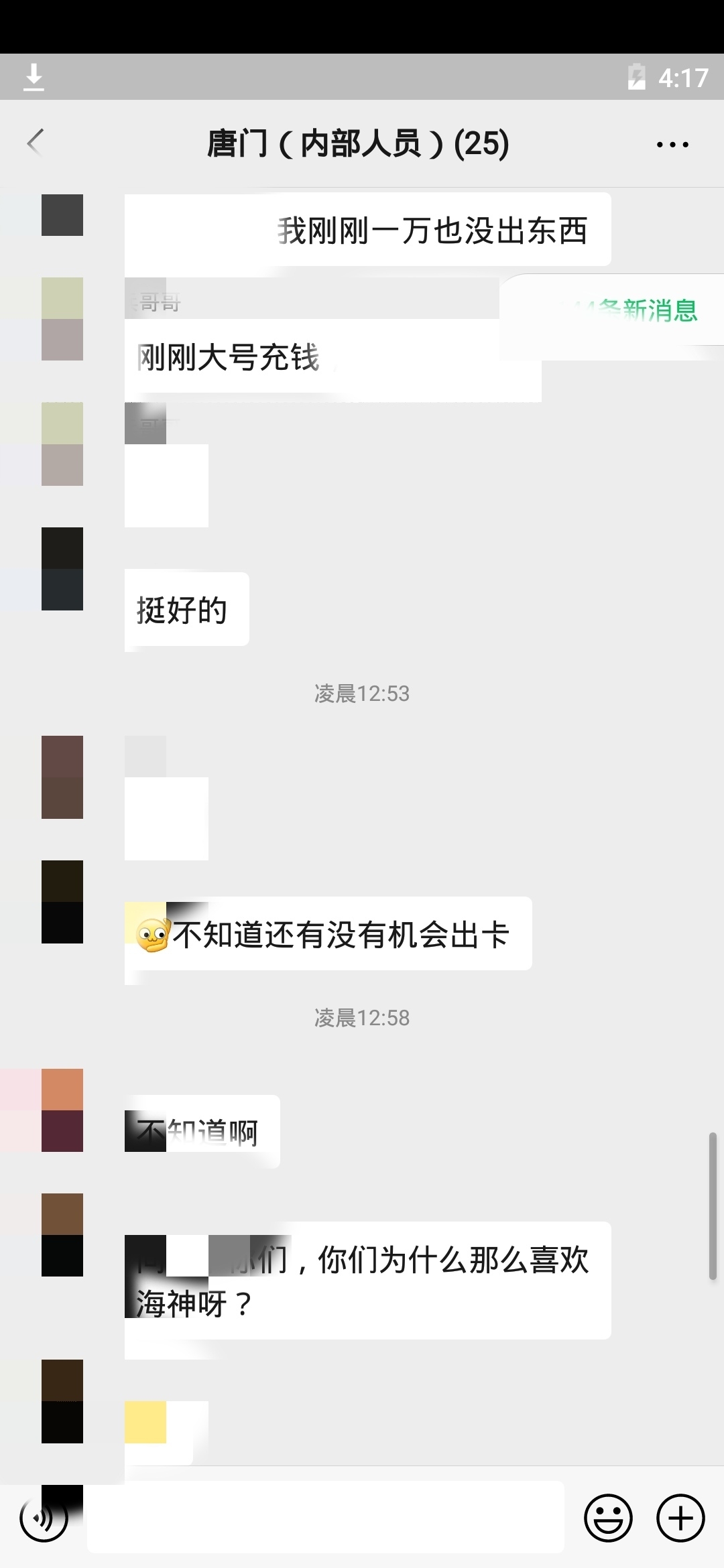Open the plus attachment menu
Screen dimensions: 724x1568
pos(680,1518)
